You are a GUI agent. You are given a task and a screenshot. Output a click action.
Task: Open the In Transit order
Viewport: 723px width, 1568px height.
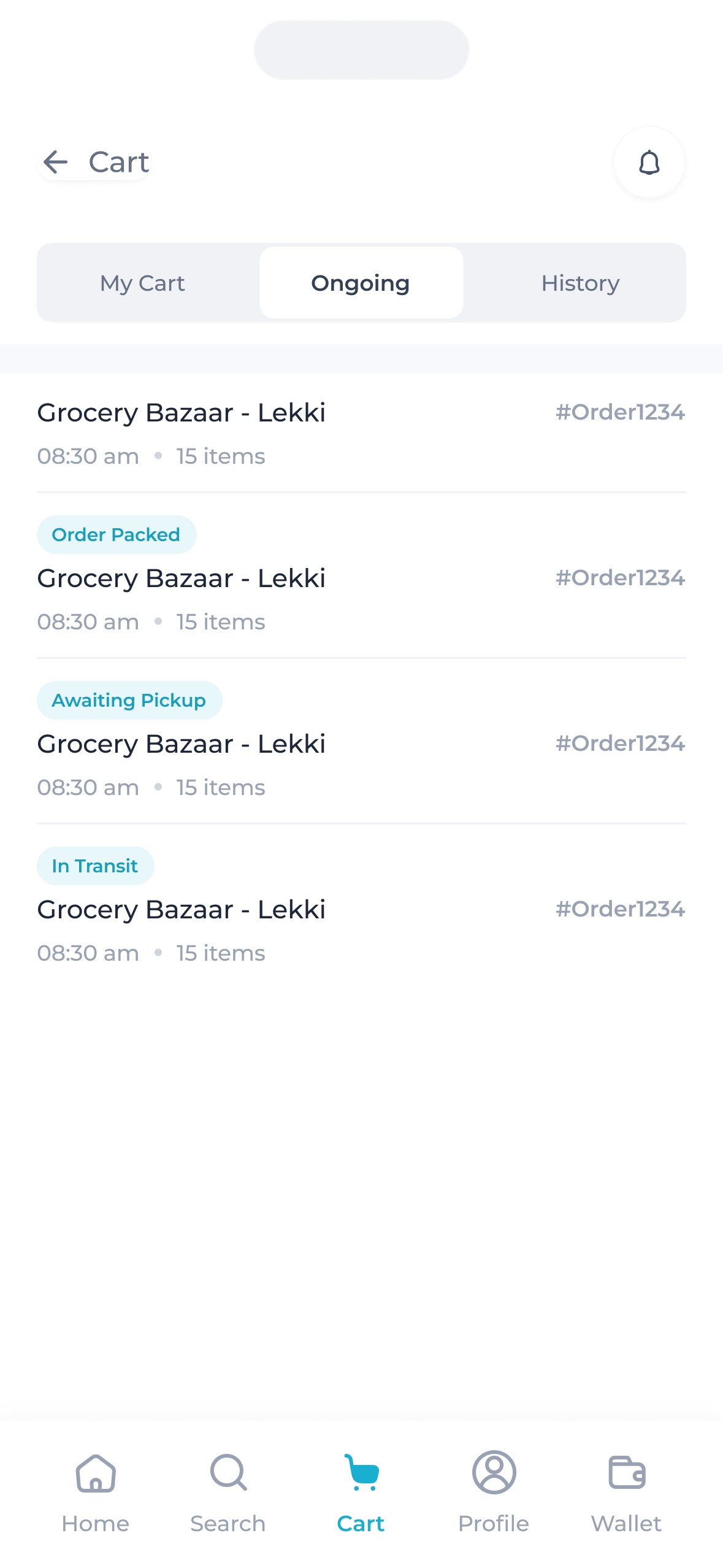pyautogui.click(x=361, y=909)
